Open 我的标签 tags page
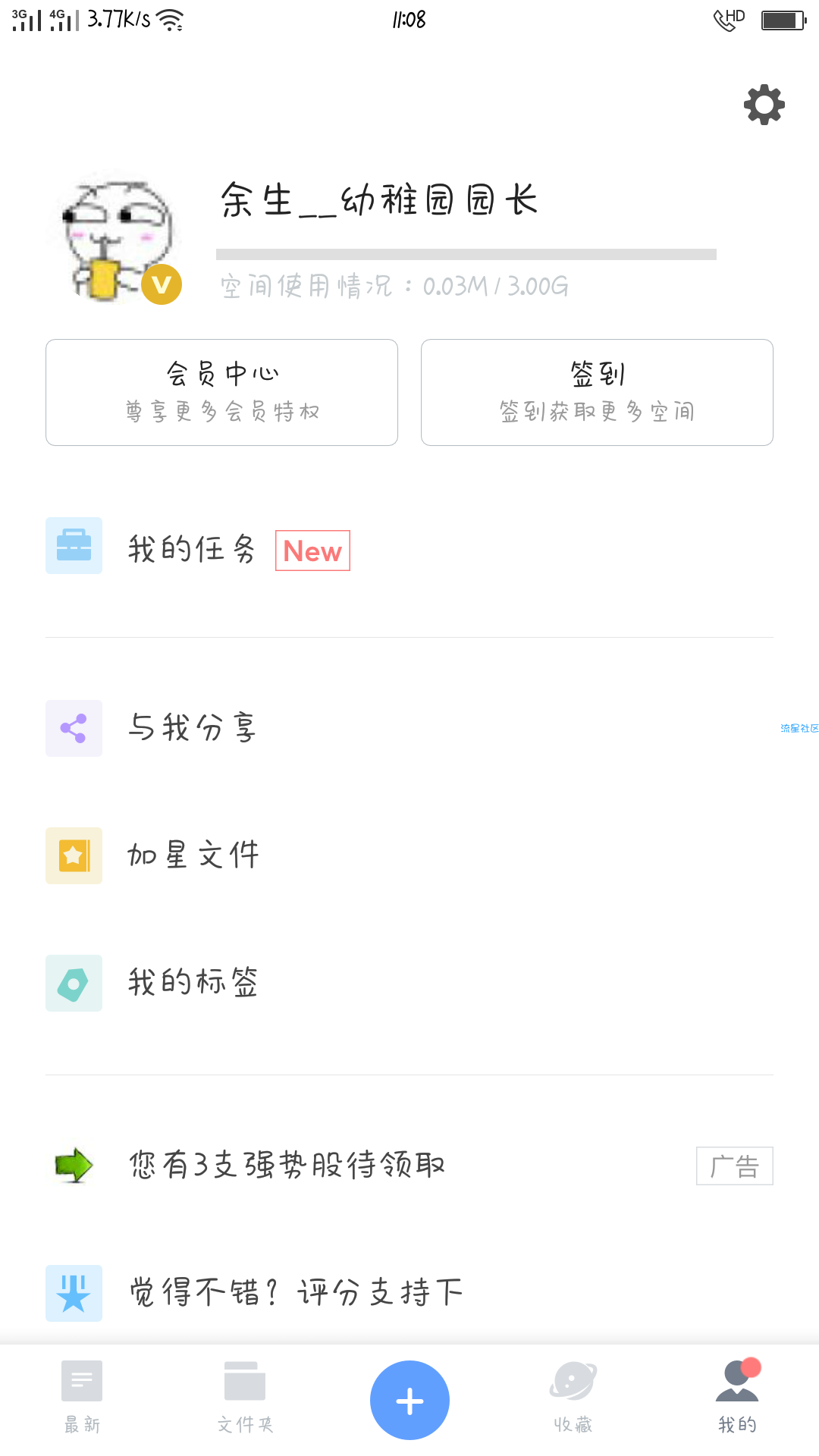This screenshot has width=819, height=1456. click(193, 983)
